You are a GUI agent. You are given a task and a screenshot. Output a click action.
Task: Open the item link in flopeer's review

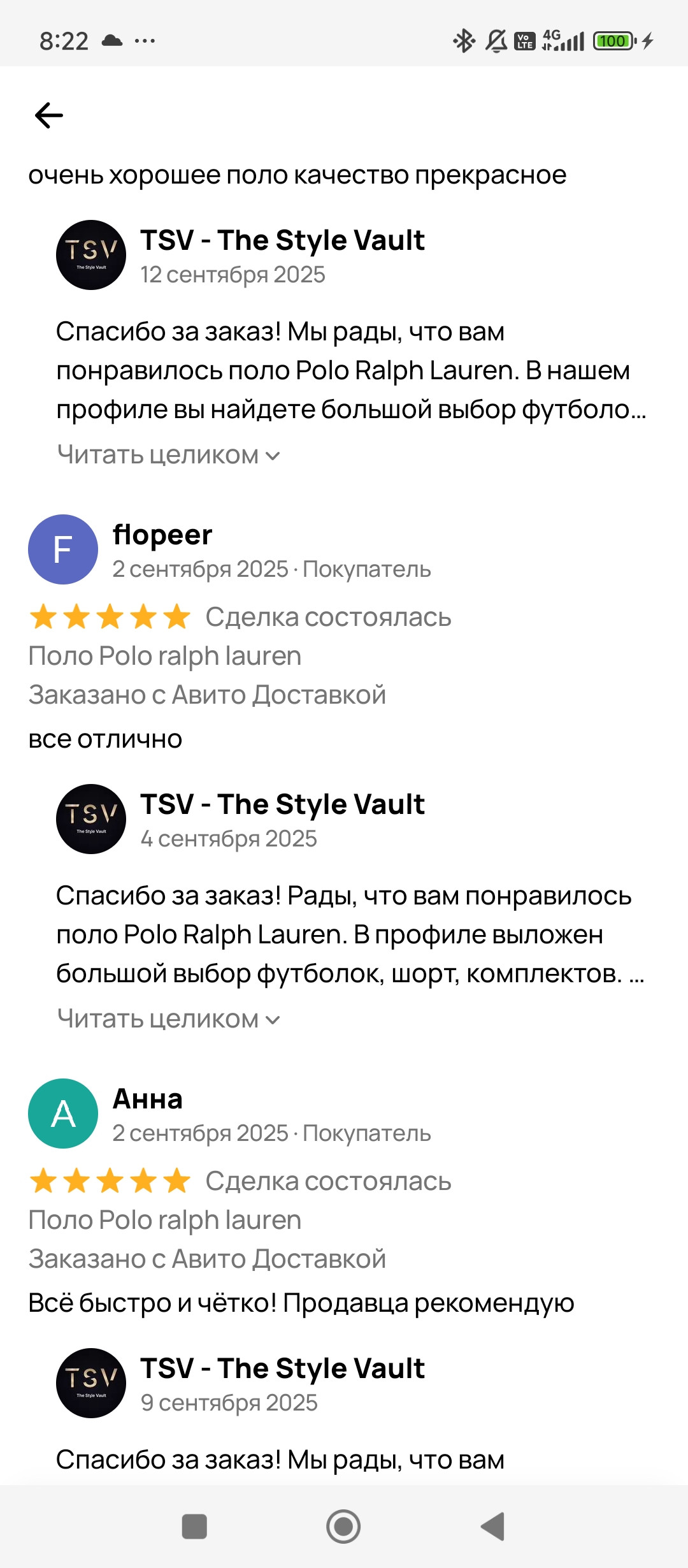point(165,656)
